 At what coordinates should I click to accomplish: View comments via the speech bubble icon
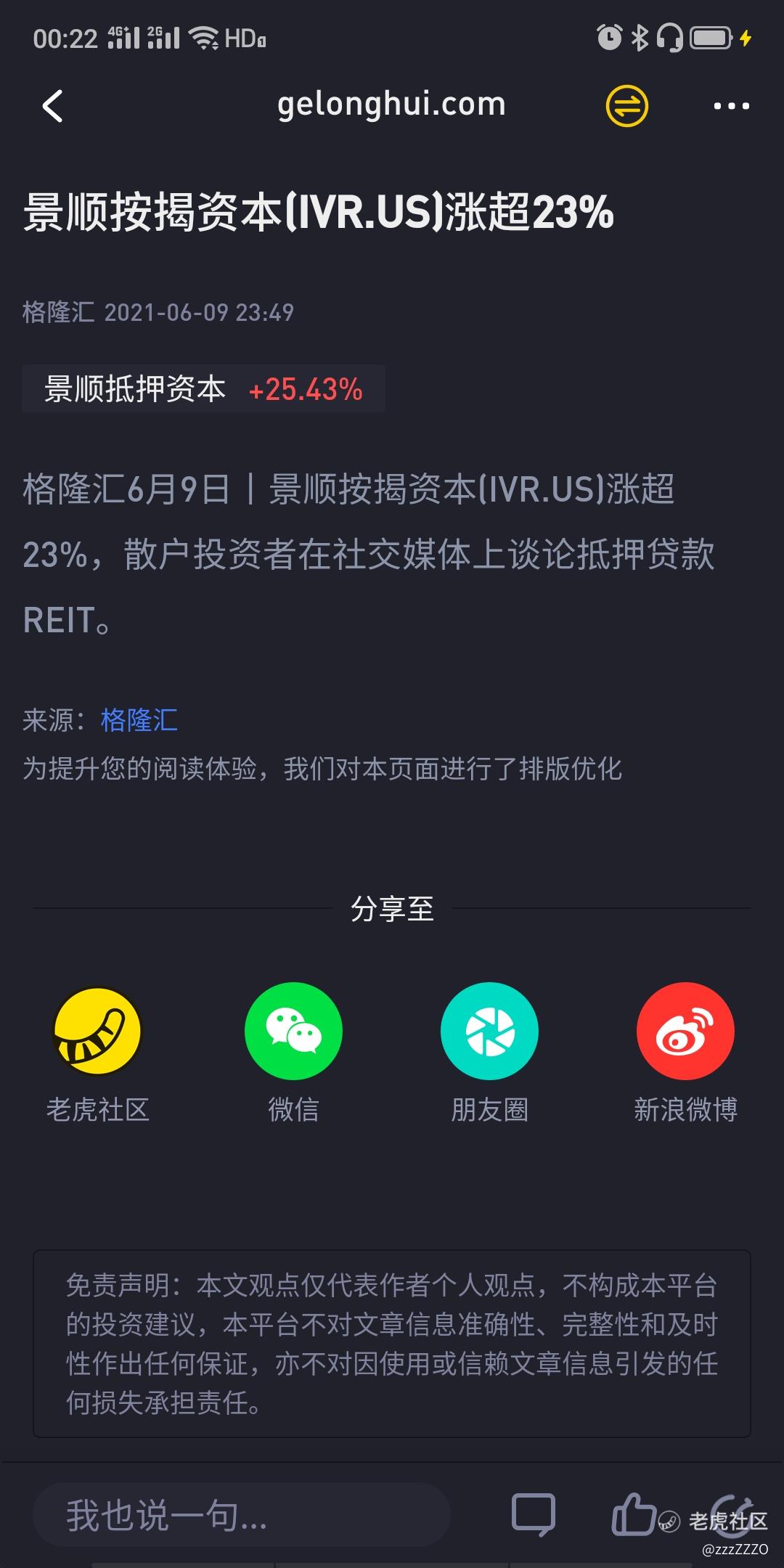click(534, 1515)
